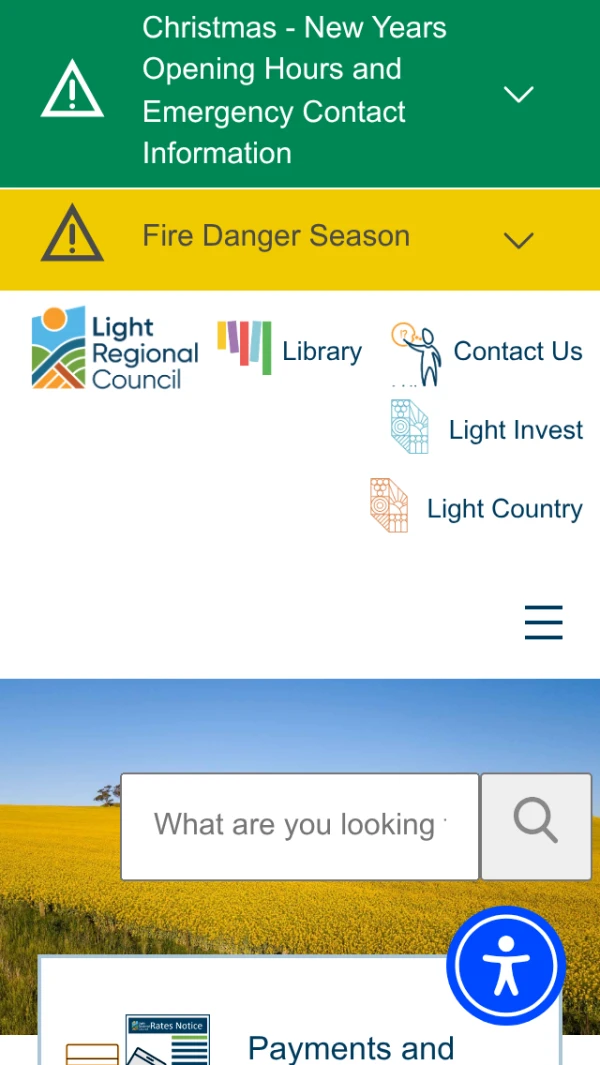Open the Contact Us page
The image size is (600, 1065).
coord(487,352)
